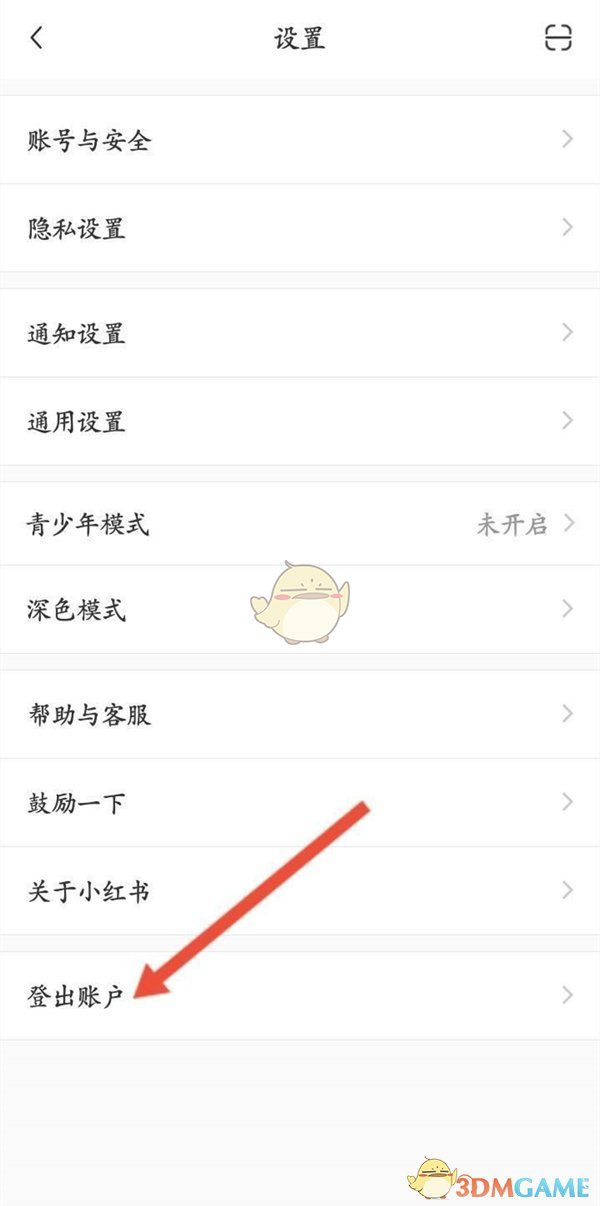This screenshot has width=600, height=1206.
Task: Open 深色模式 settings
Action: click(x=300, y=609)
